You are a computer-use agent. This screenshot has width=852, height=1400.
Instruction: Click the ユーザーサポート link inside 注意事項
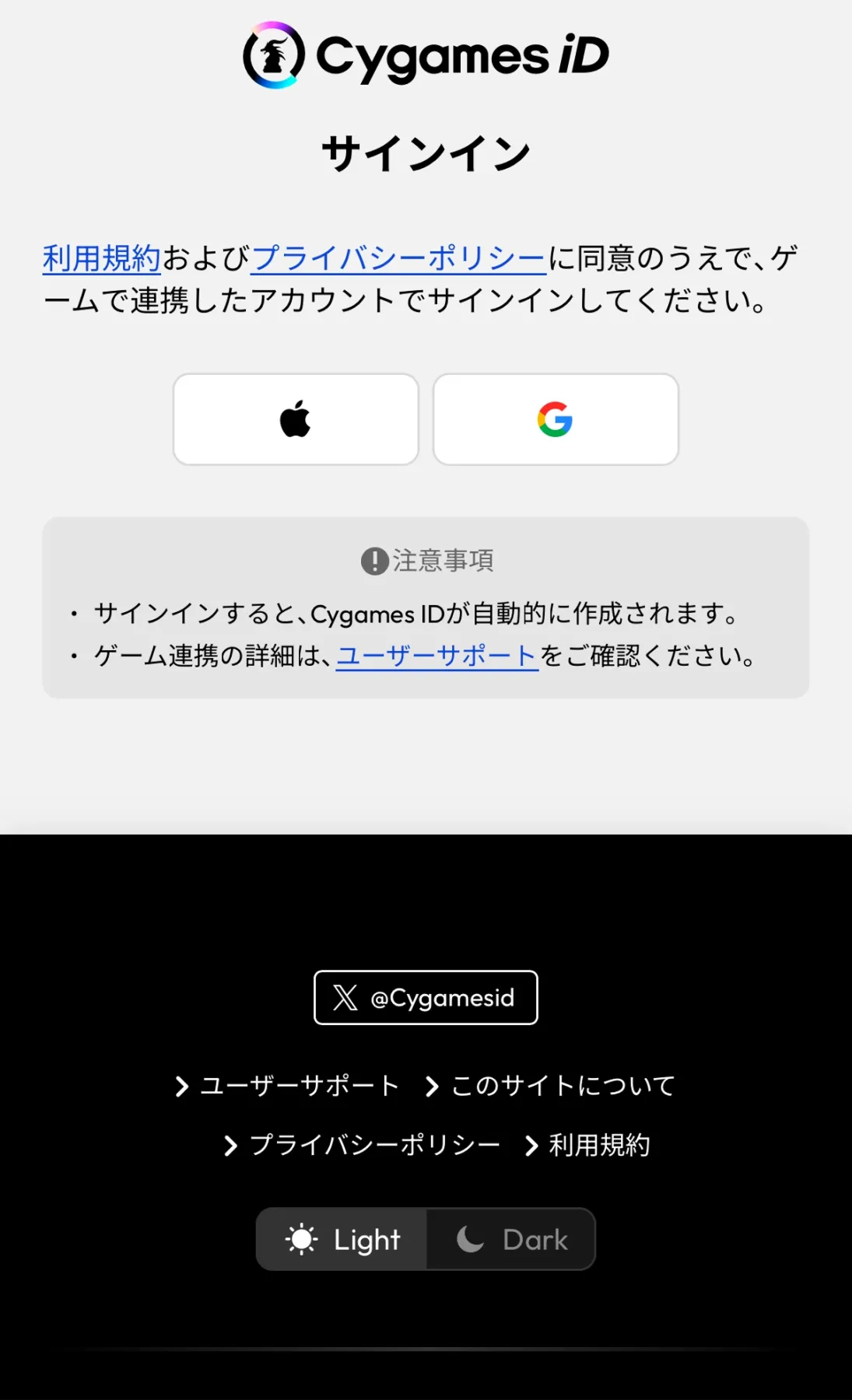436,656
